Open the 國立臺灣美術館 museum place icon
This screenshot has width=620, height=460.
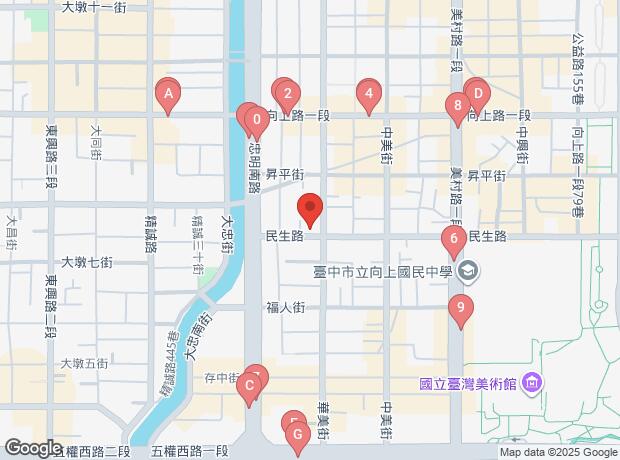(532, 383)
